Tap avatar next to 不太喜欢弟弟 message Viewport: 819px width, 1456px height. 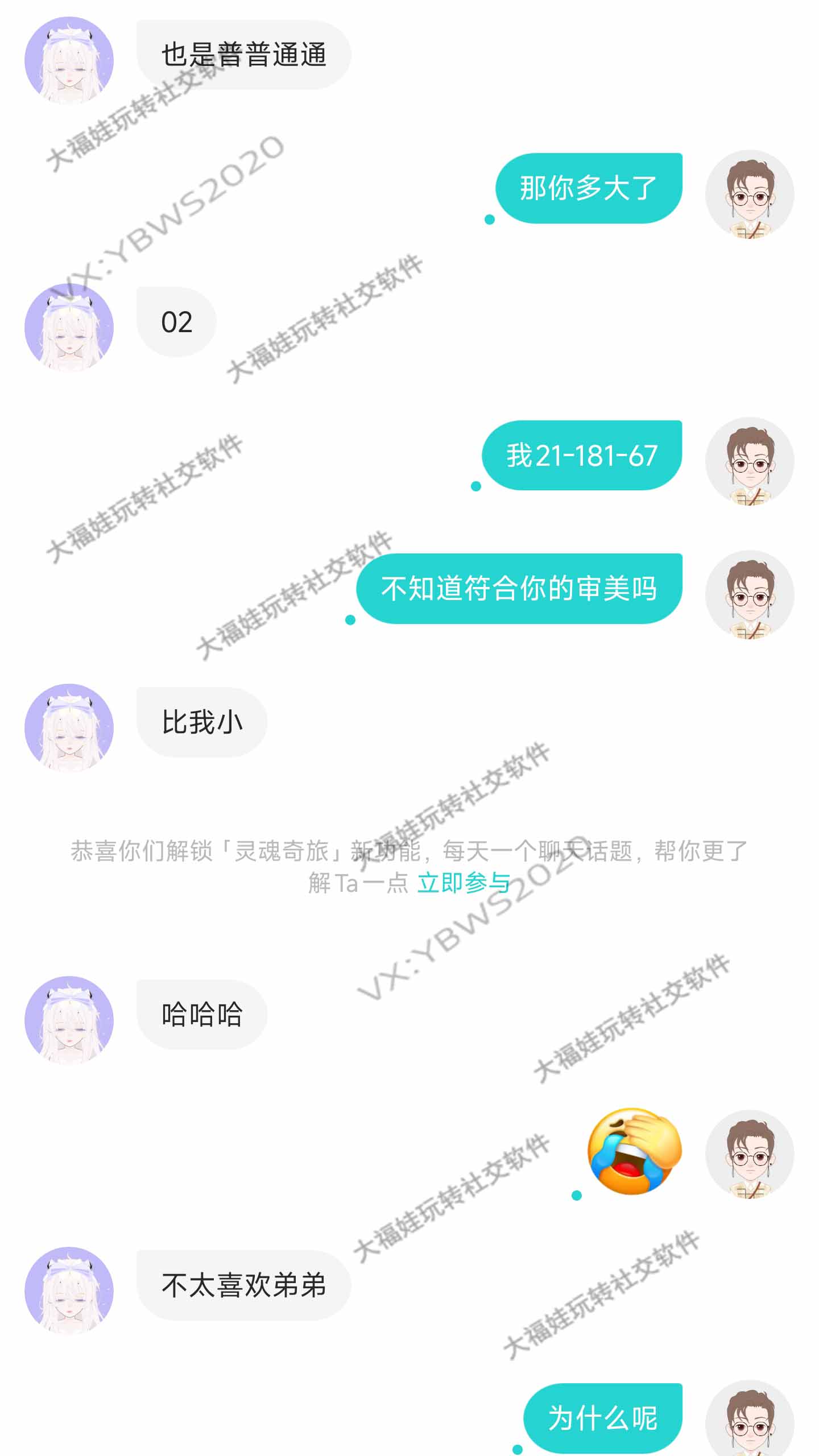click(69, 1291)
